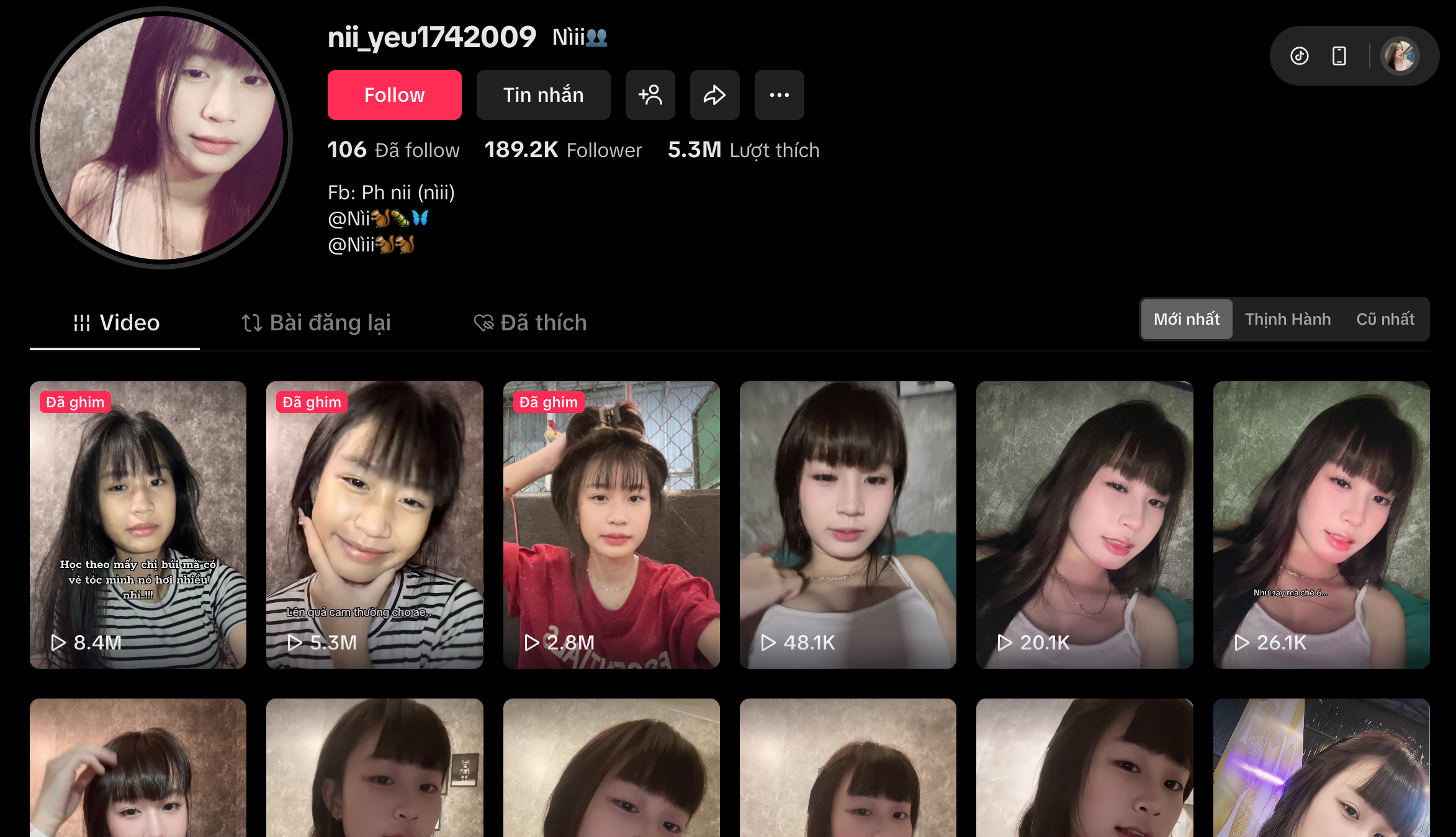This screenshot has width=1456, height=837.
Task: Open my account avatar in the top bar
Action: click(1400, 56)
